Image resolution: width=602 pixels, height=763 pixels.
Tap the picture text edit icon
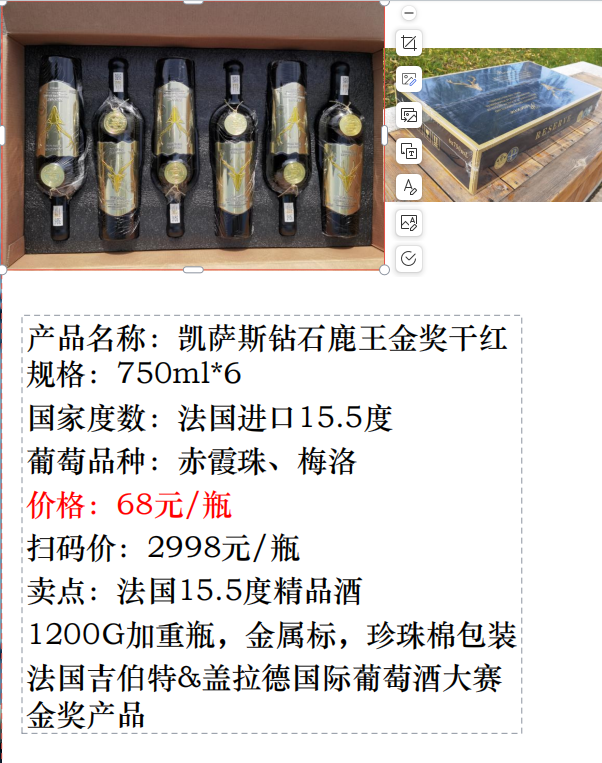pyautogui.click(x=408, y=223)
